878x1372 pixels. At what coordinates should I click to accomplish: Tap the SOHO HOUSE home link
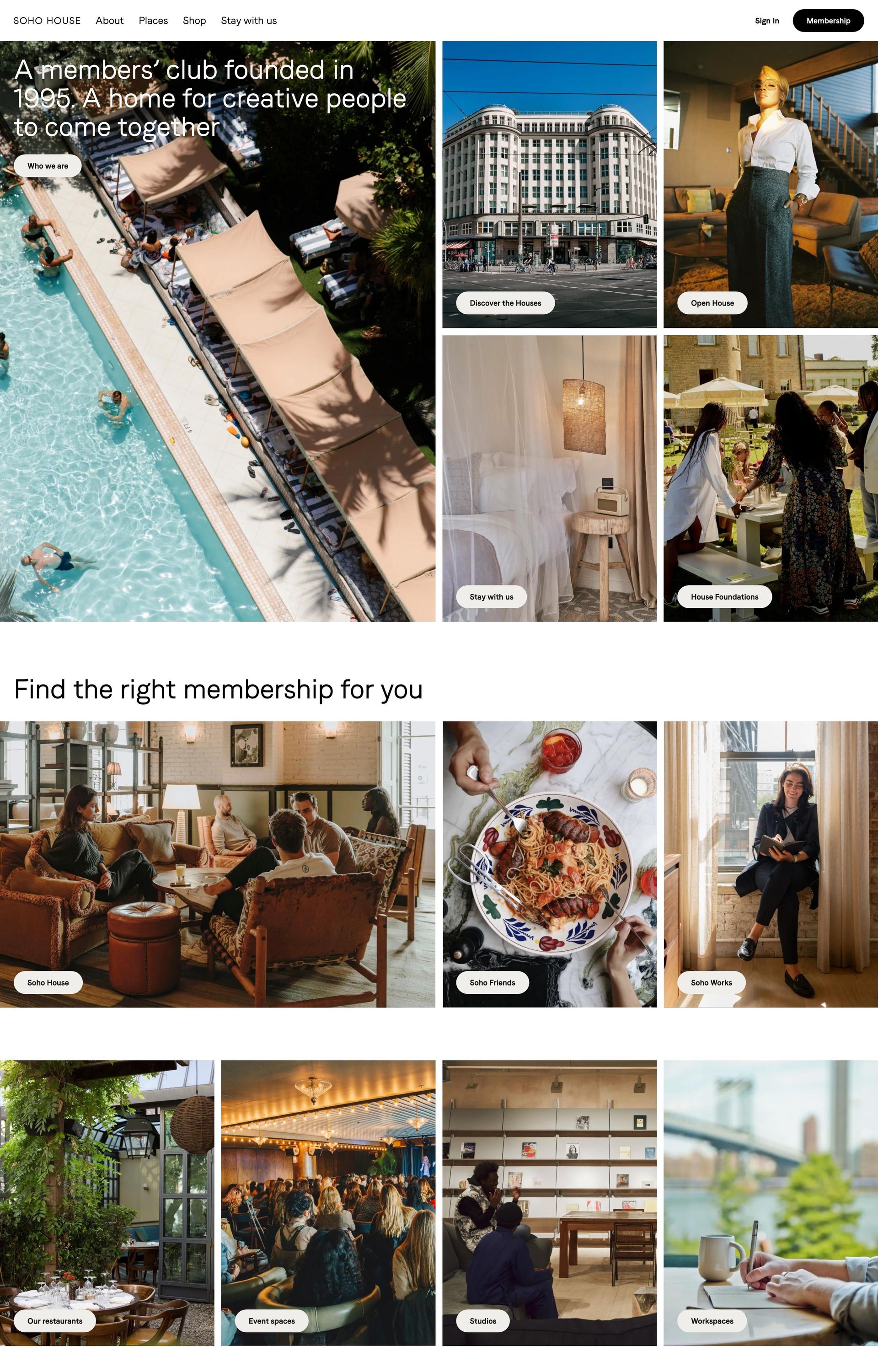[x=47, y=21]
